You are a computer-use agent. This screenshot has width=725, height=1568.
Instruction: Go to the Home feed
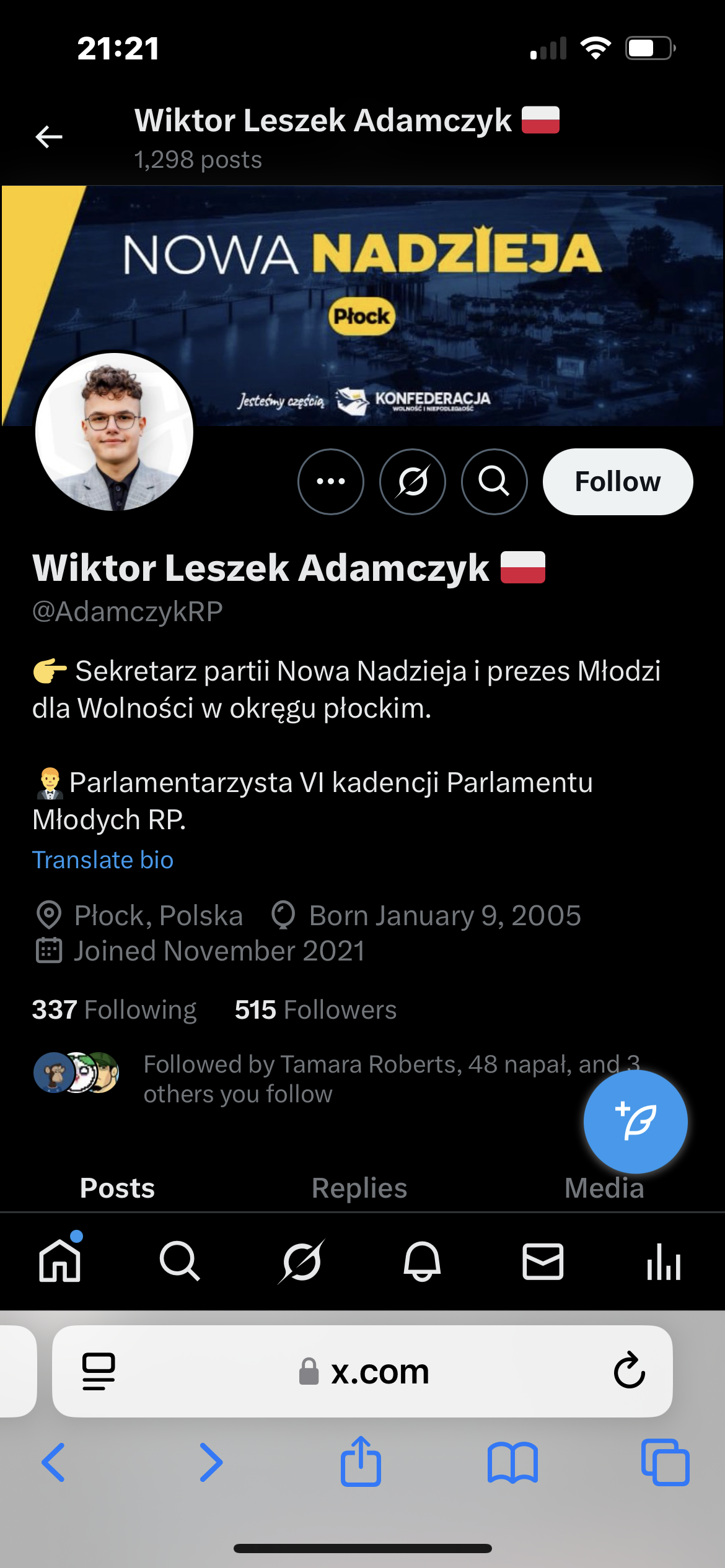[x=60, y=1261]
